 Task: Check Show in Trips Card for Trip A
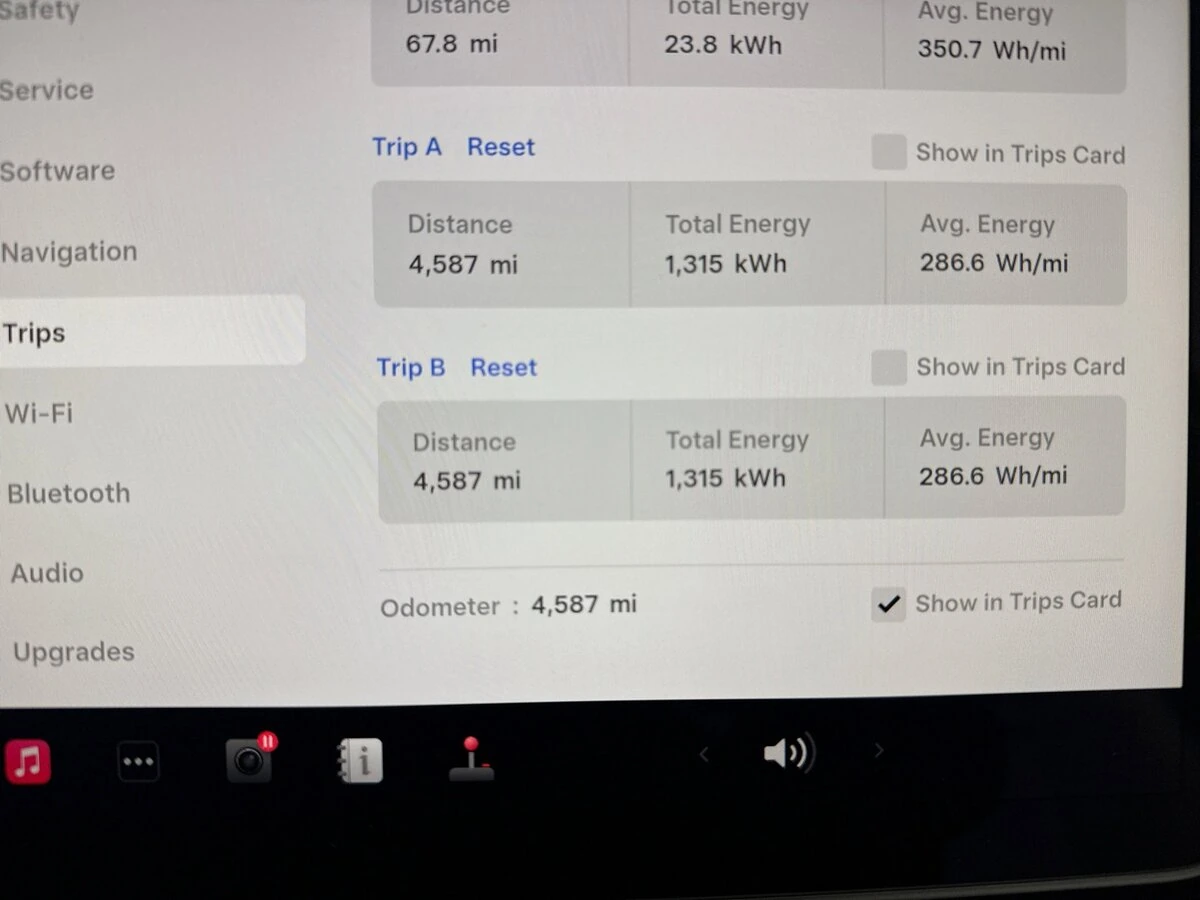point(888,153)
